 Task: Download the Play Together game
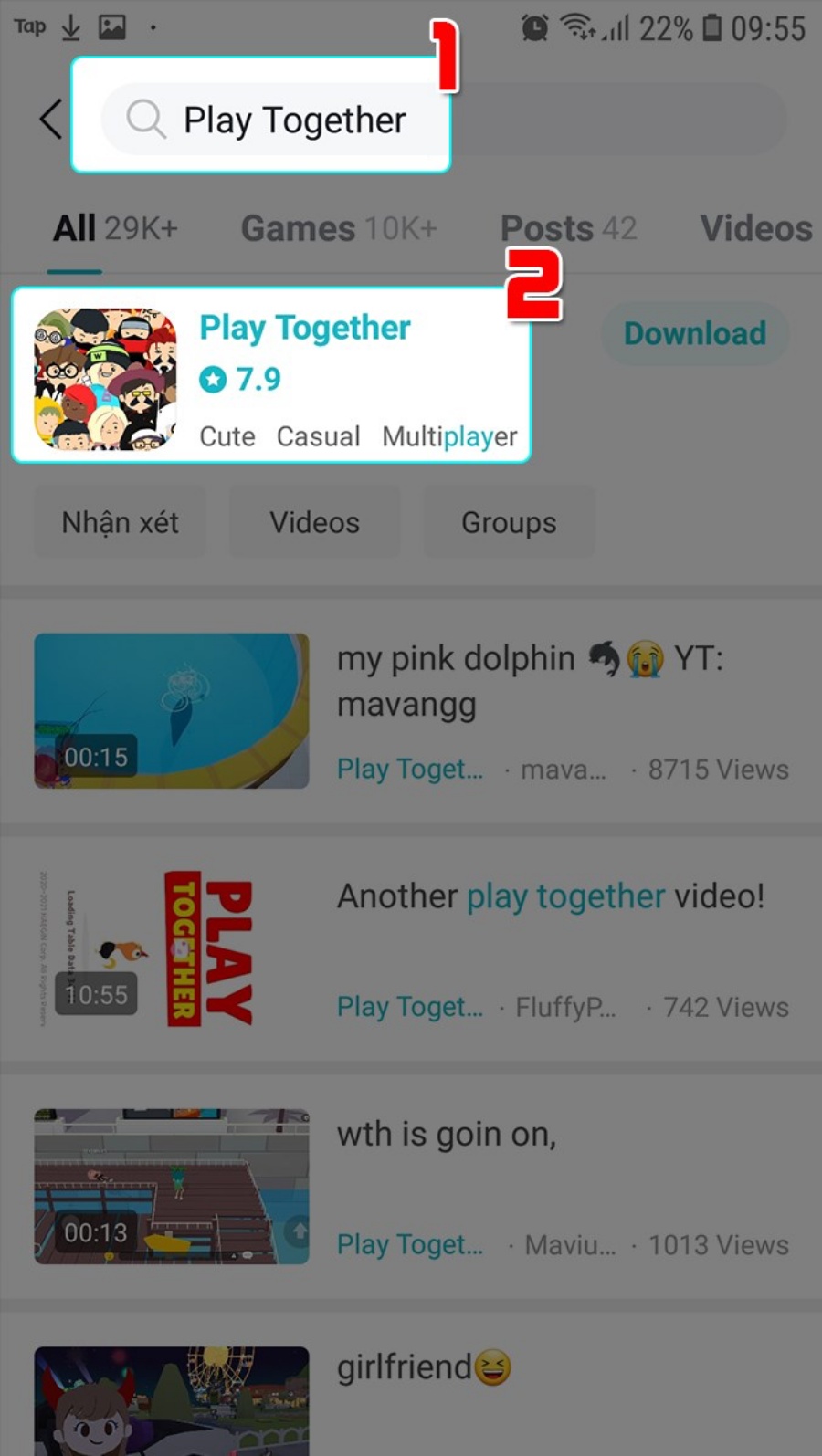coord(694,334)
